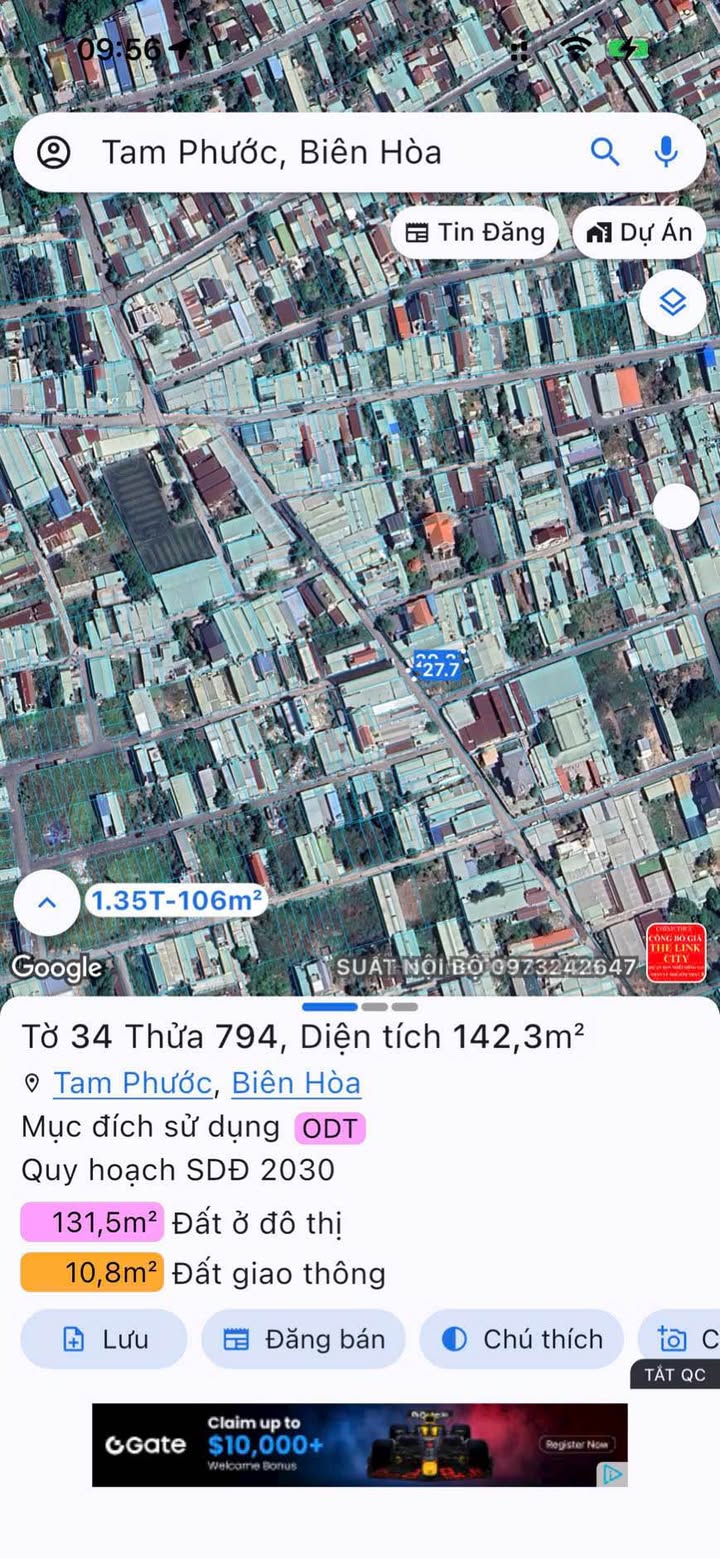Open the account profile icon
720x1558 pixels.
click(x=53, y=152)
